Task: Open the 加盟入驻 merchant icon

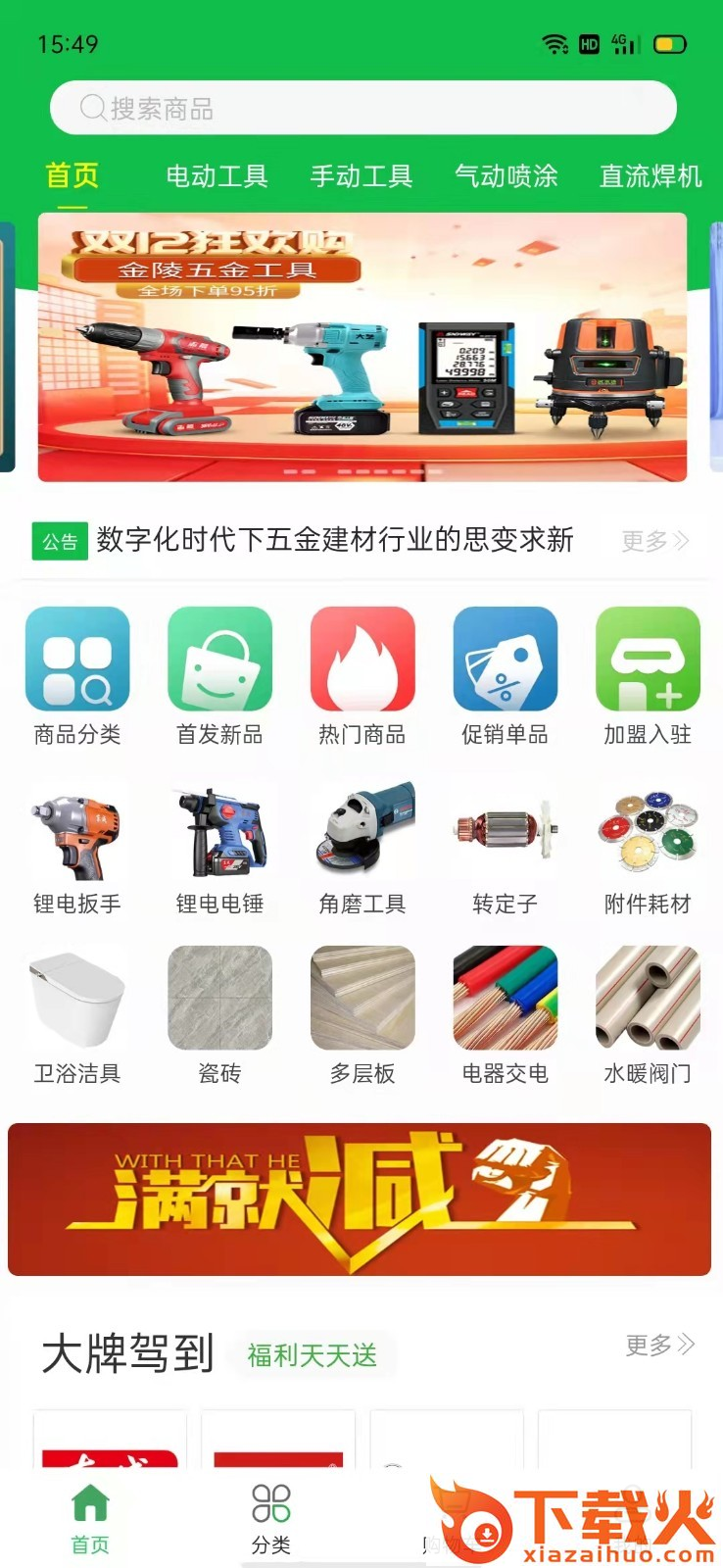Action: [647, 659]
